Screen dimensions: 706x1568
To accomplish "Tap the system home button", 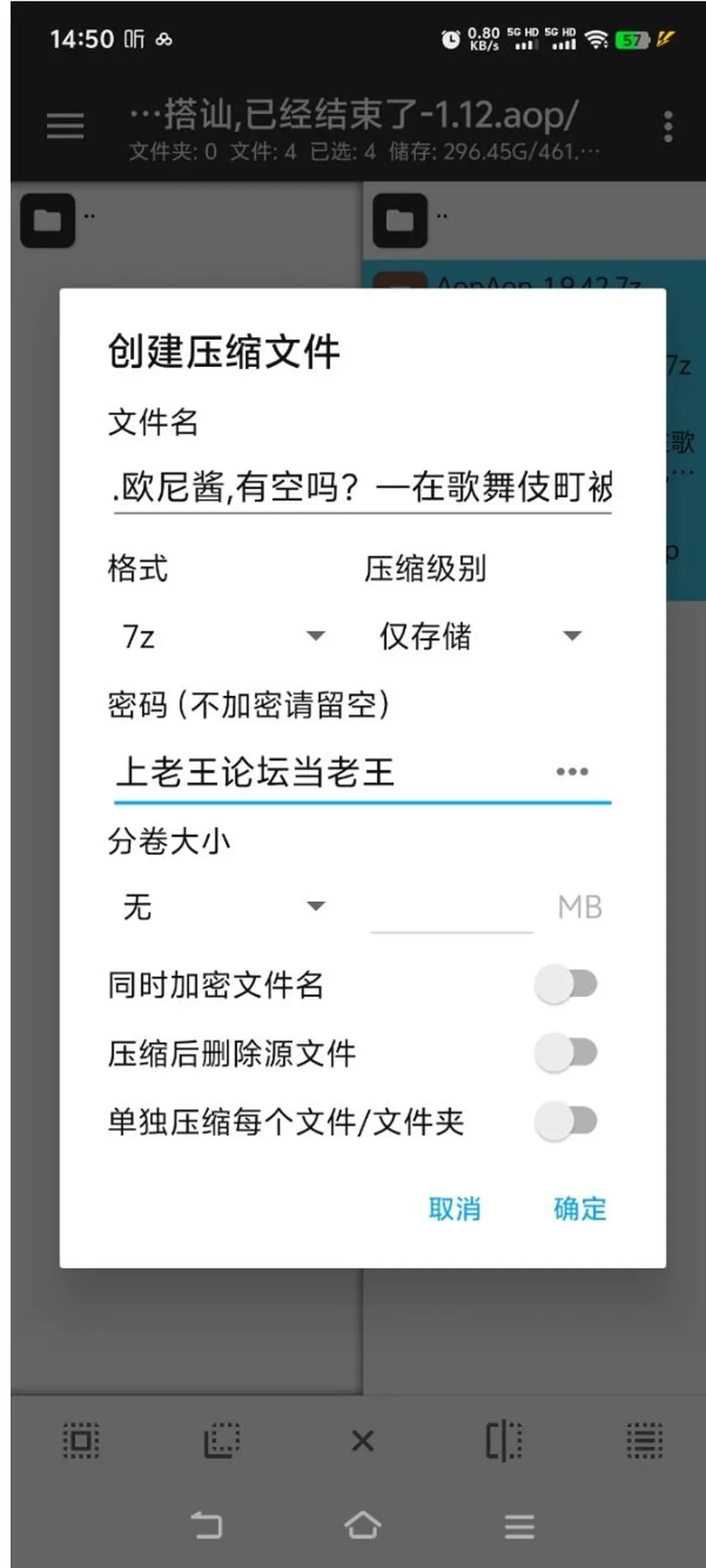I will pyautogui.click(x=363, y=1525).
